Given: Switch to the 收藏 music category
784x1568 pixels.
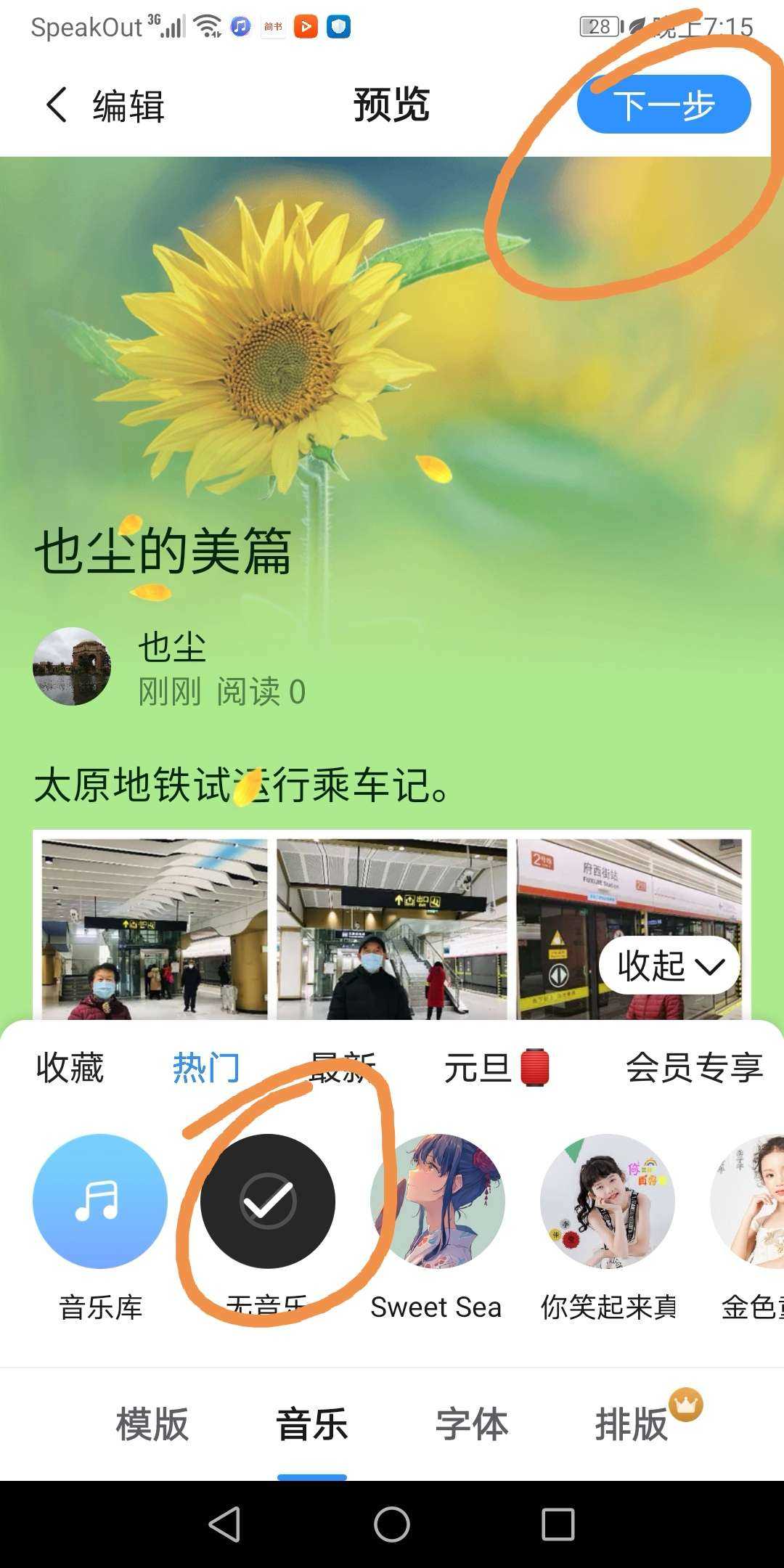Looking at the screenshot, I should [x=70, y=1069].
